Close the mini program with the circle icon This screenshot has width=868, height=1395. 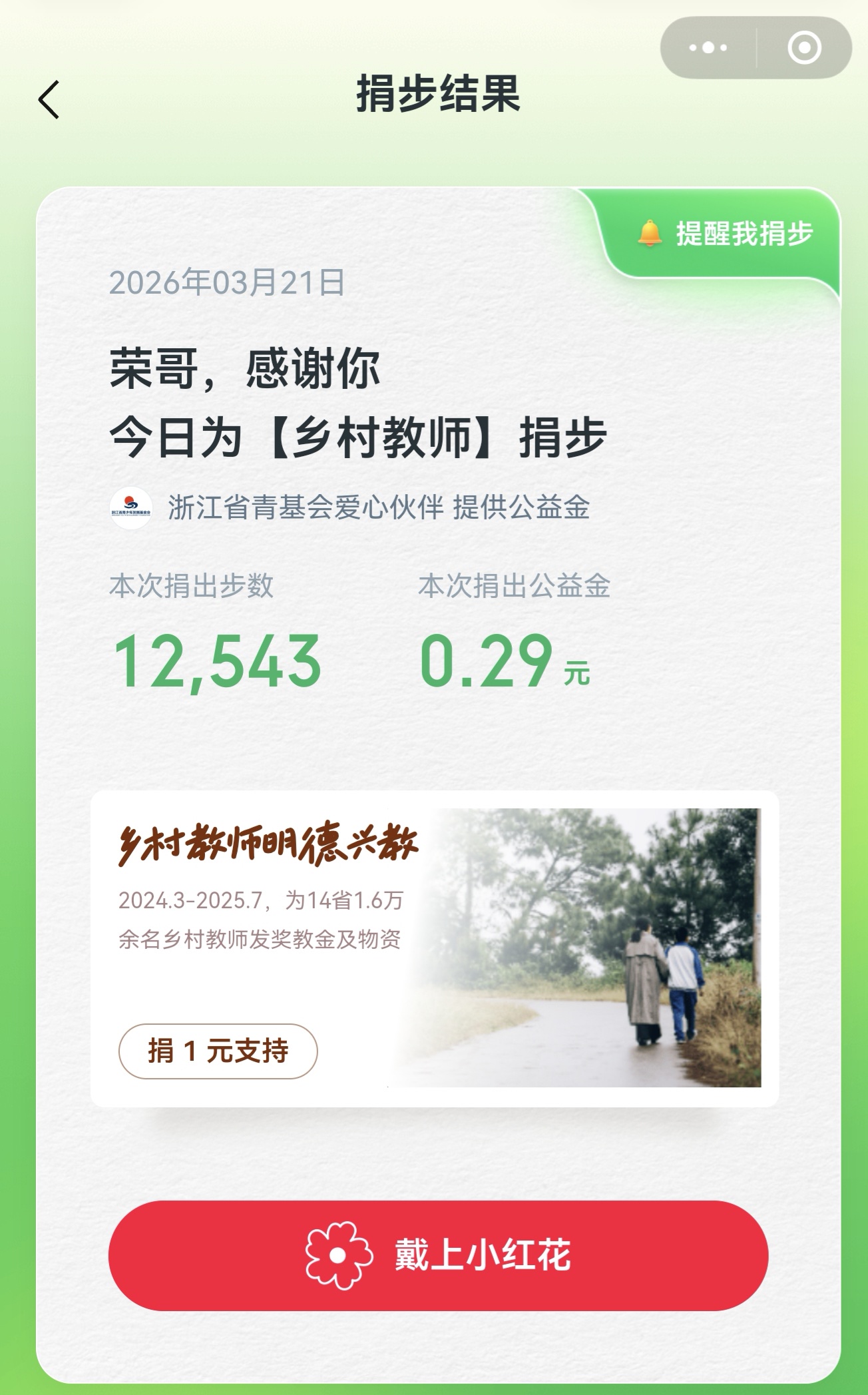pos(804,48)
